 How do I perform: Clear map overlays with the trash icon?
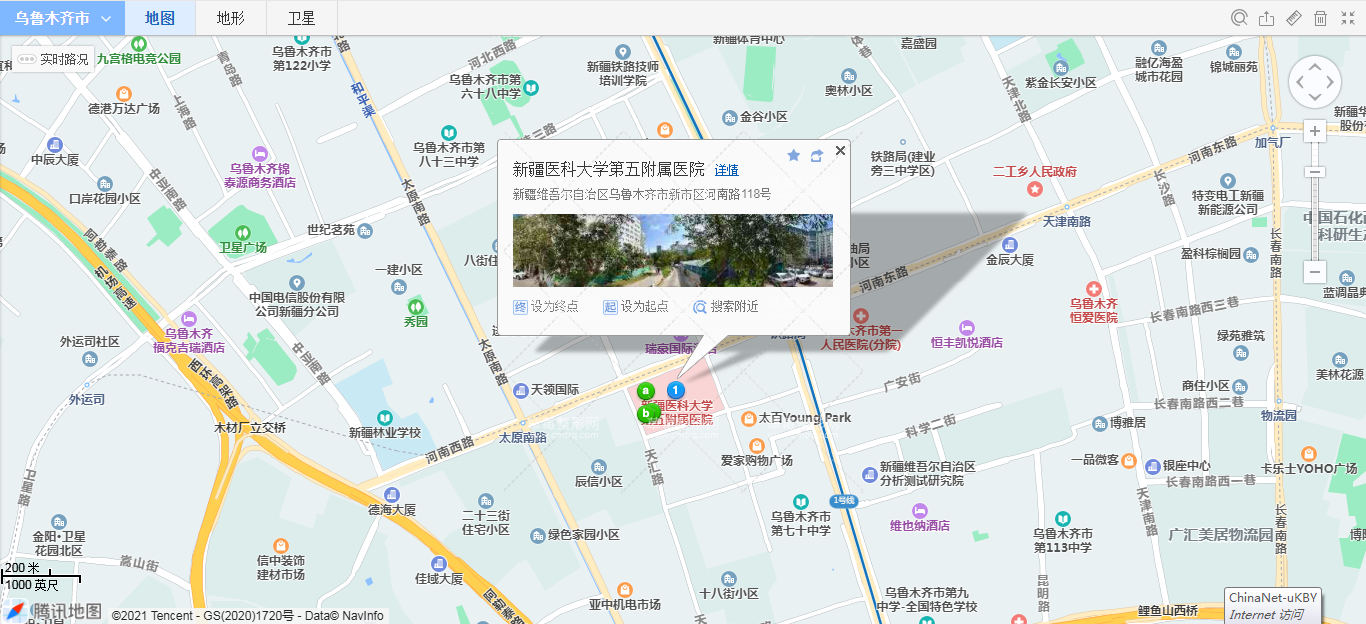1320,18
